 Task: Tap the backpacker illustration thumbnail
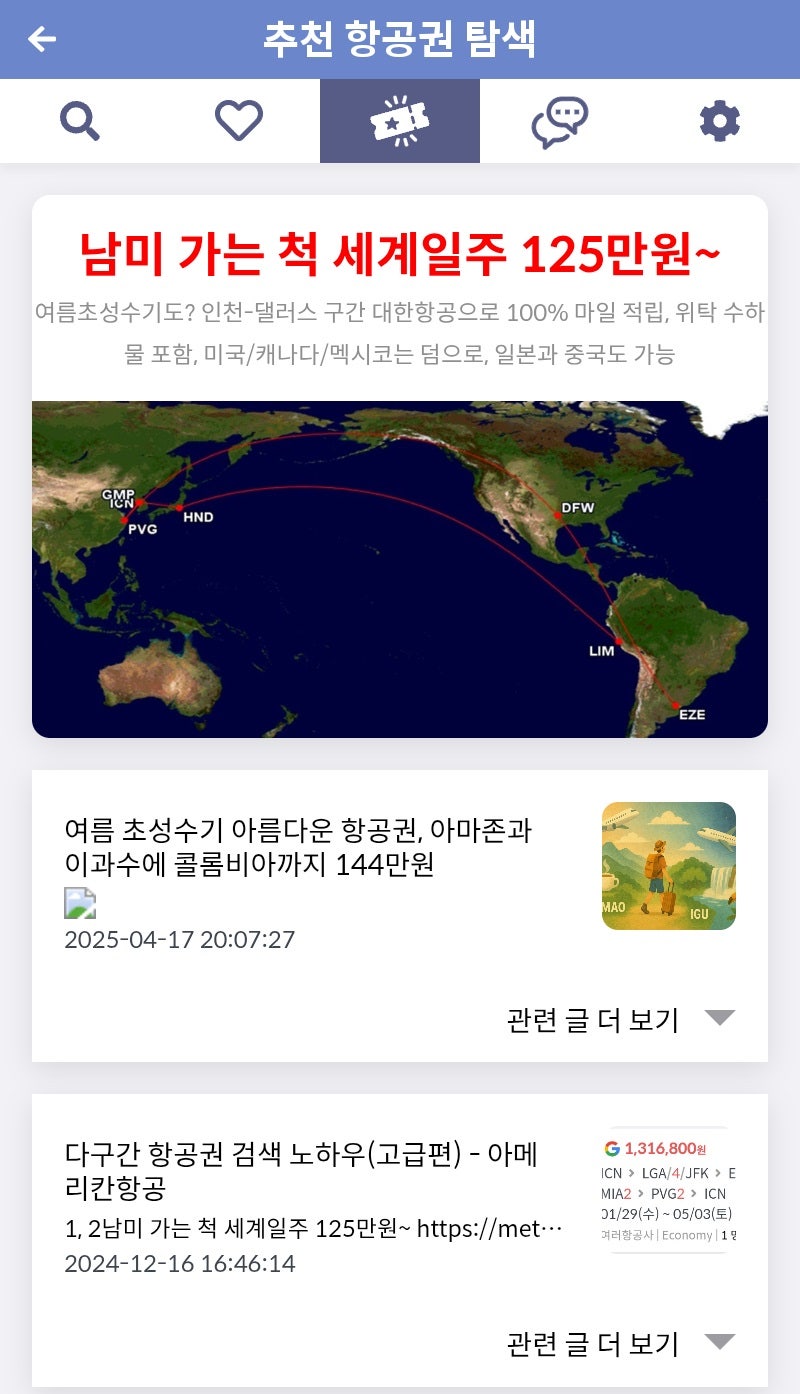pos(669,866)
